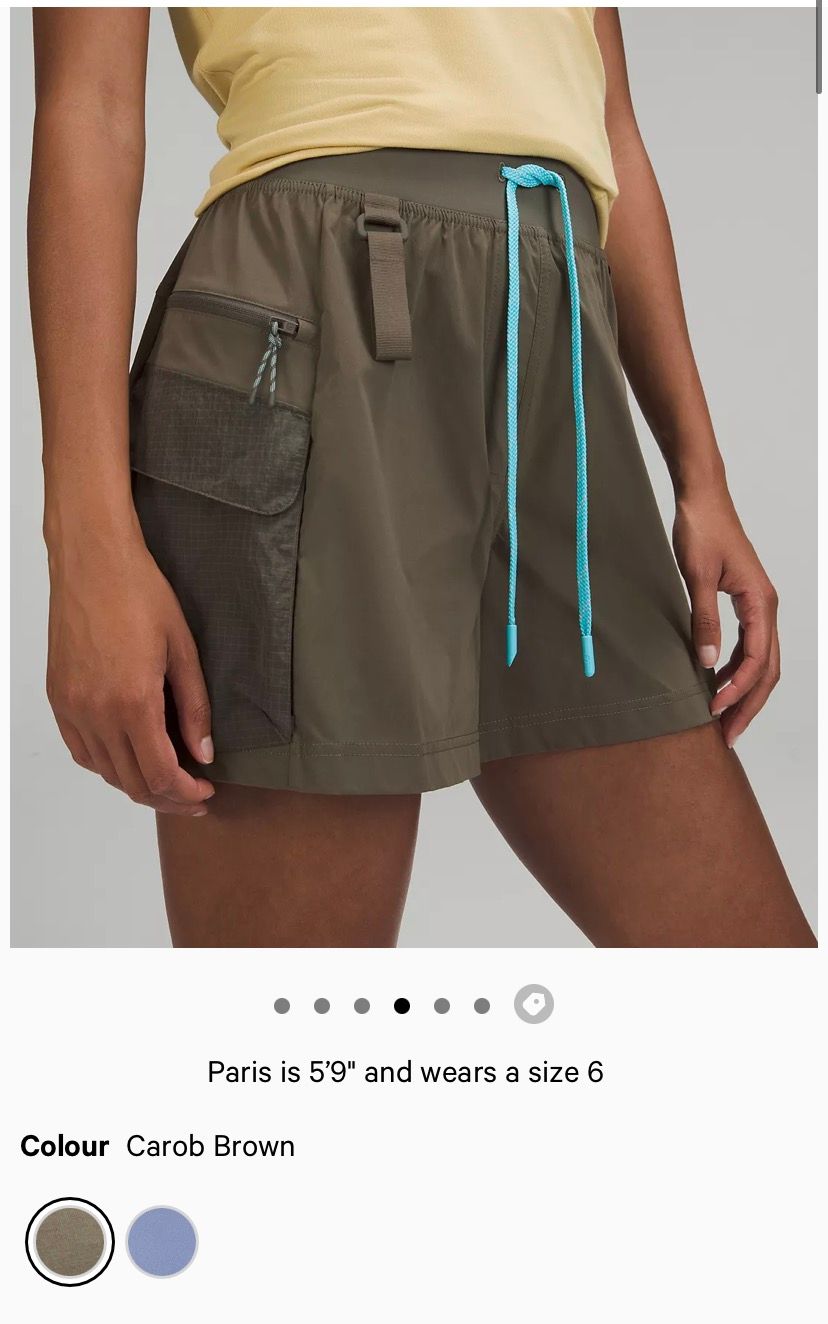Select the Carob Brown colour swatch

pos(70,1242)
